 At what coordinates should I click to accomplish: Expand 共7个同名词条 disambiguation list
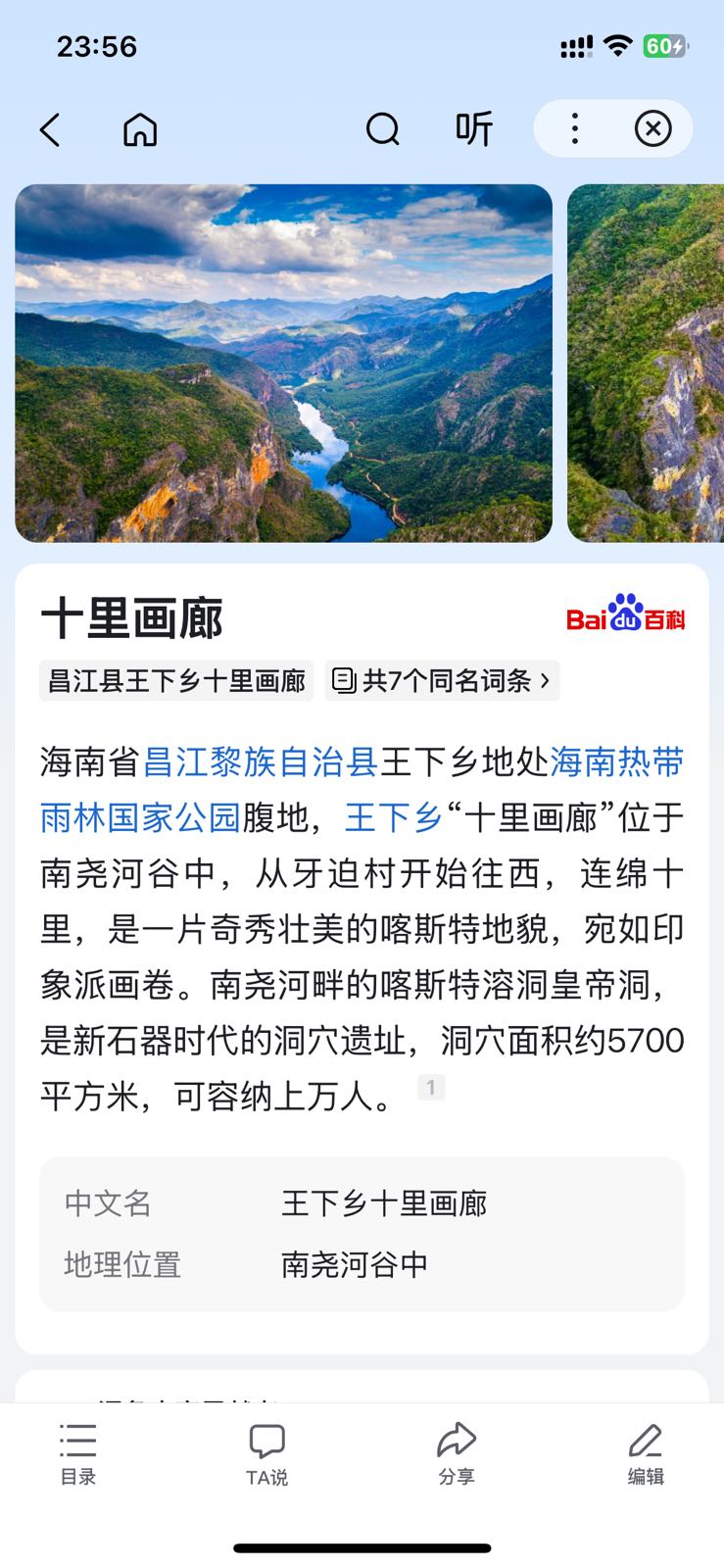pyautogui.click(x=442, y=680)
